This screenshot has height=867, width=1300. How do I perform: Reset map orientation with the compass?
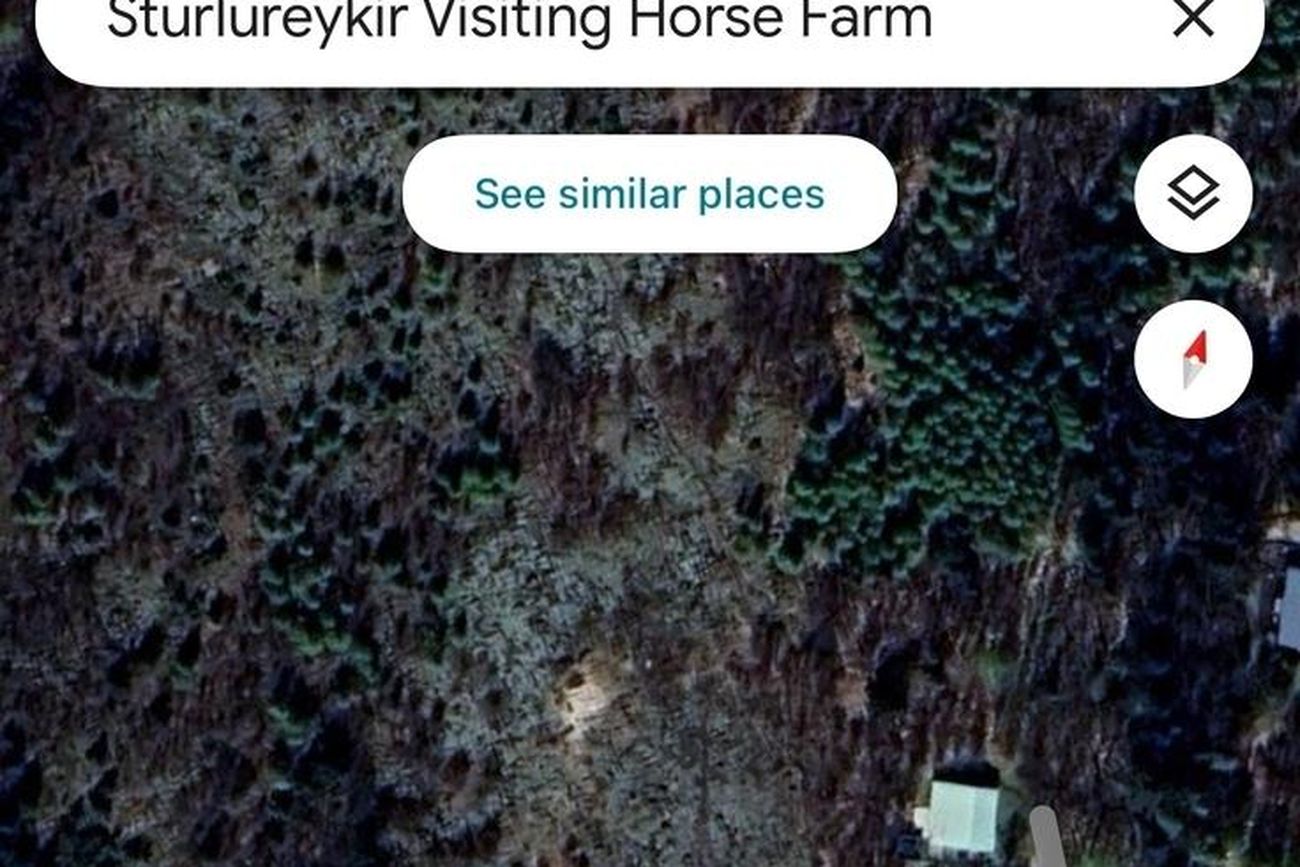click(x=1193, y=359)
